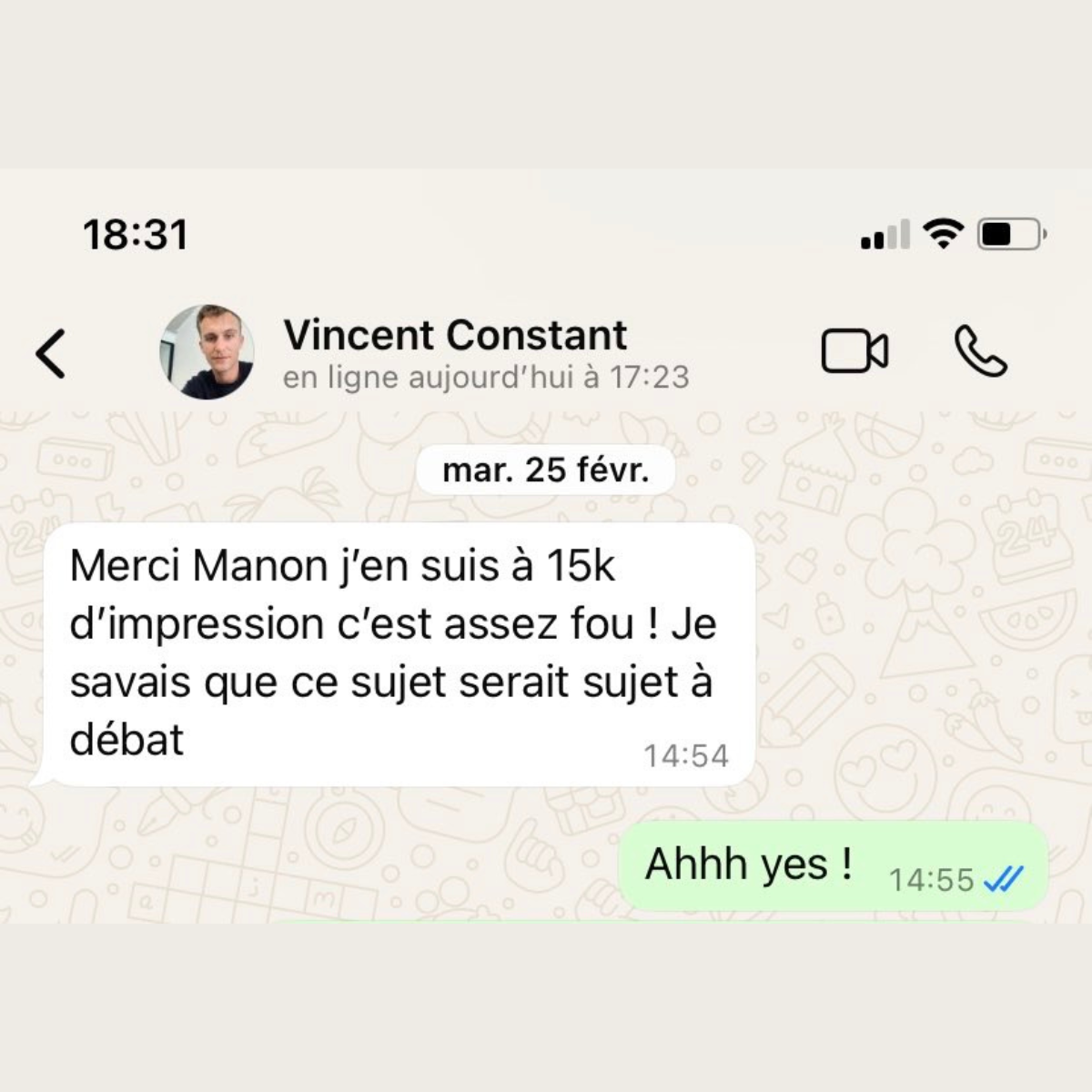Start a video call with Vincent Constant

pyautogui.click(x=854, y=351)
